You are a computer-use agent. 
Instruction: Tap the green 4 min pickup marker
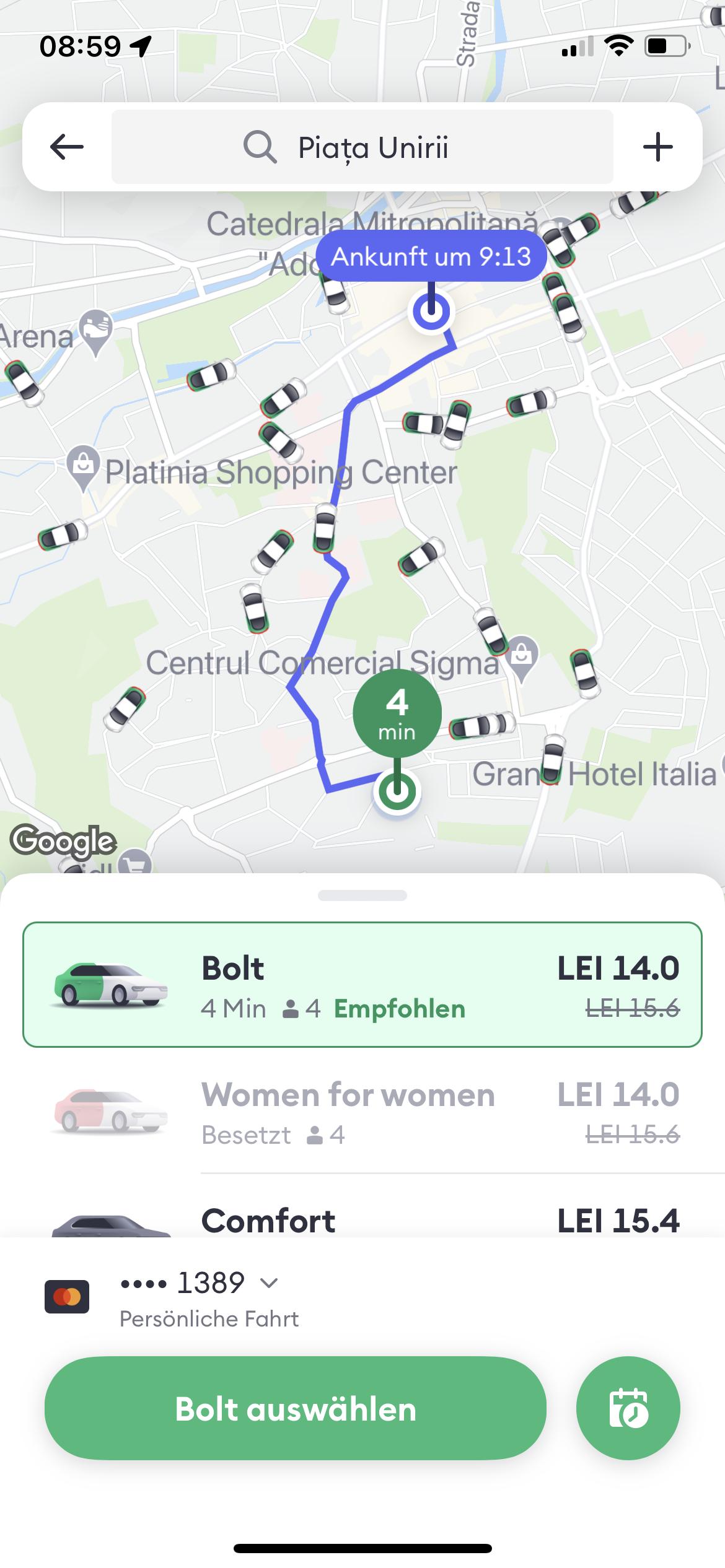[x=397, y=713]
